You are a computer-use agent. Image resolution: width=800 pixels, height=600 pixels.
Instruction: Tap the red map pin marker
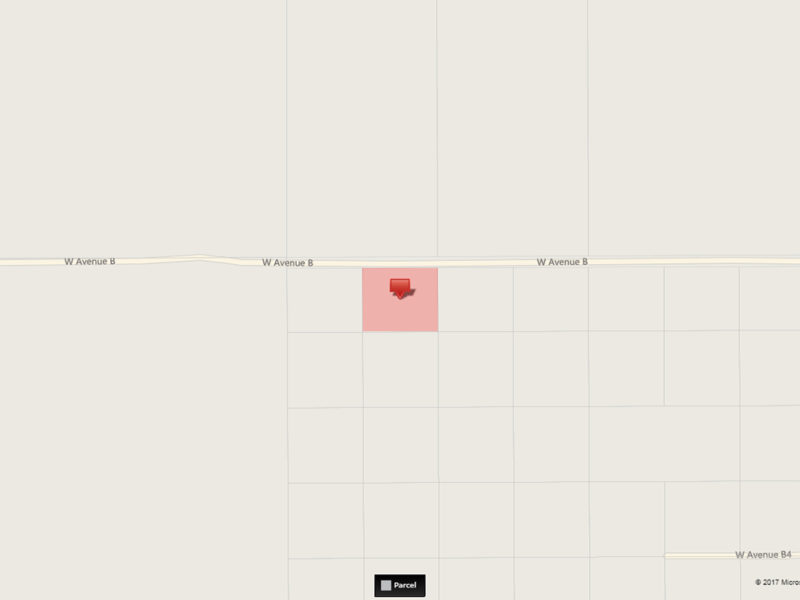coord(401,288)
